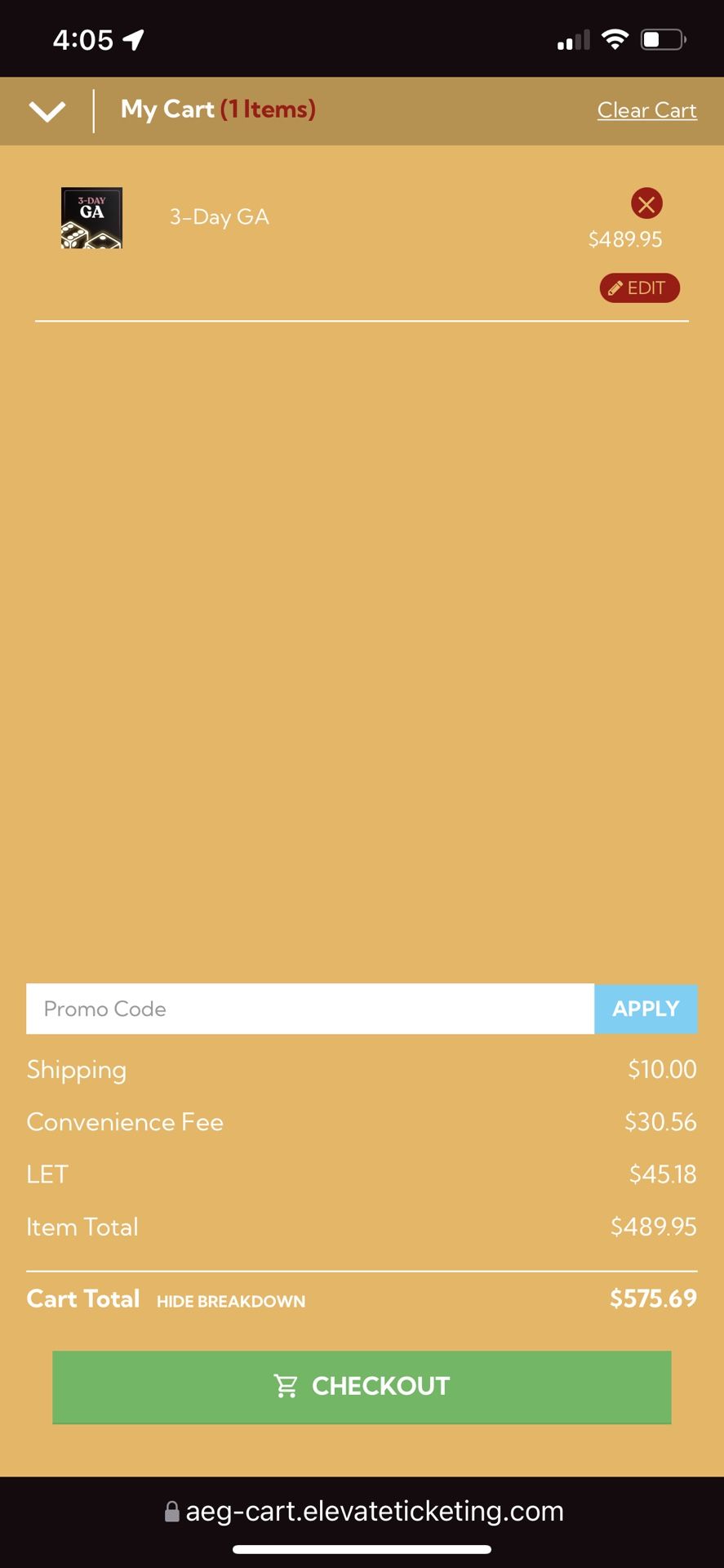Image resolution: width=724 pixels, height=1568 pixels.
Task: Hide the cart total breakdown
Action: pyautogui.click(x=231, y=1302)
